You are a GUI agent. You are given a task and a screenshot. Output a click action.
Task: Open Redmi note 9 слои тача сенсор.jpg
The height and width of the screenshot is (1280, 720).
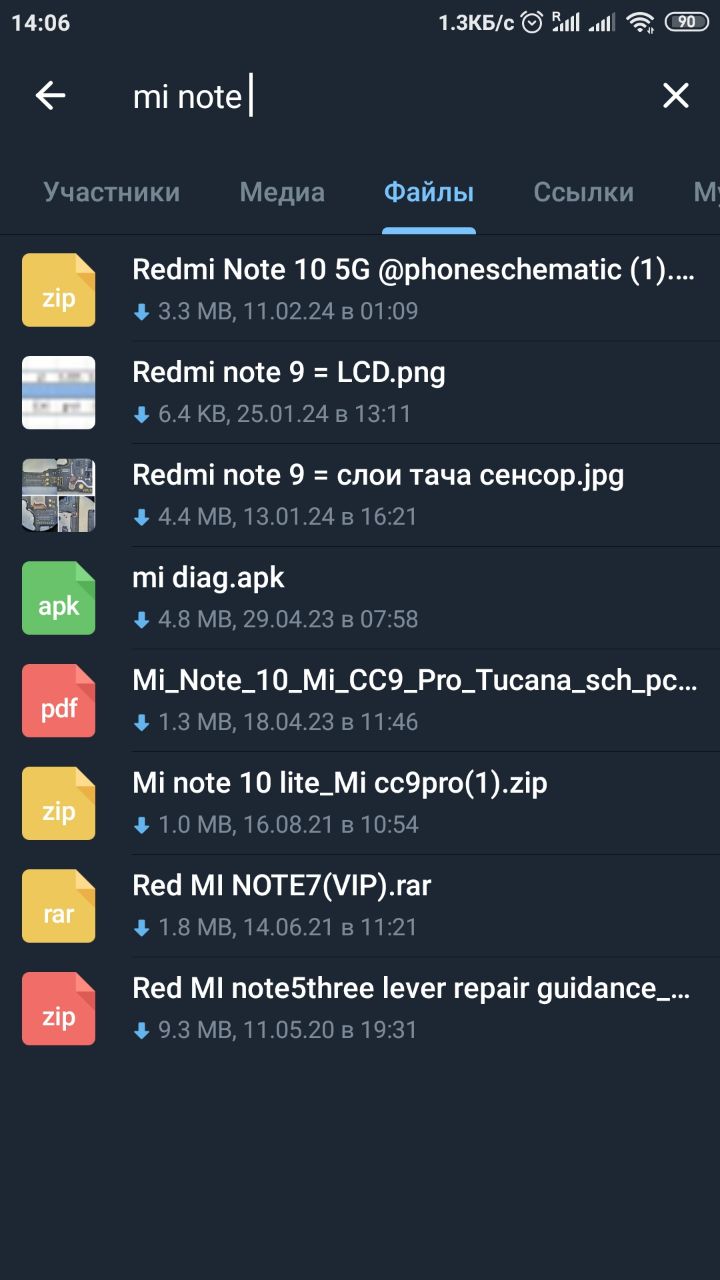pyautogui.click(x=360, y=495)
